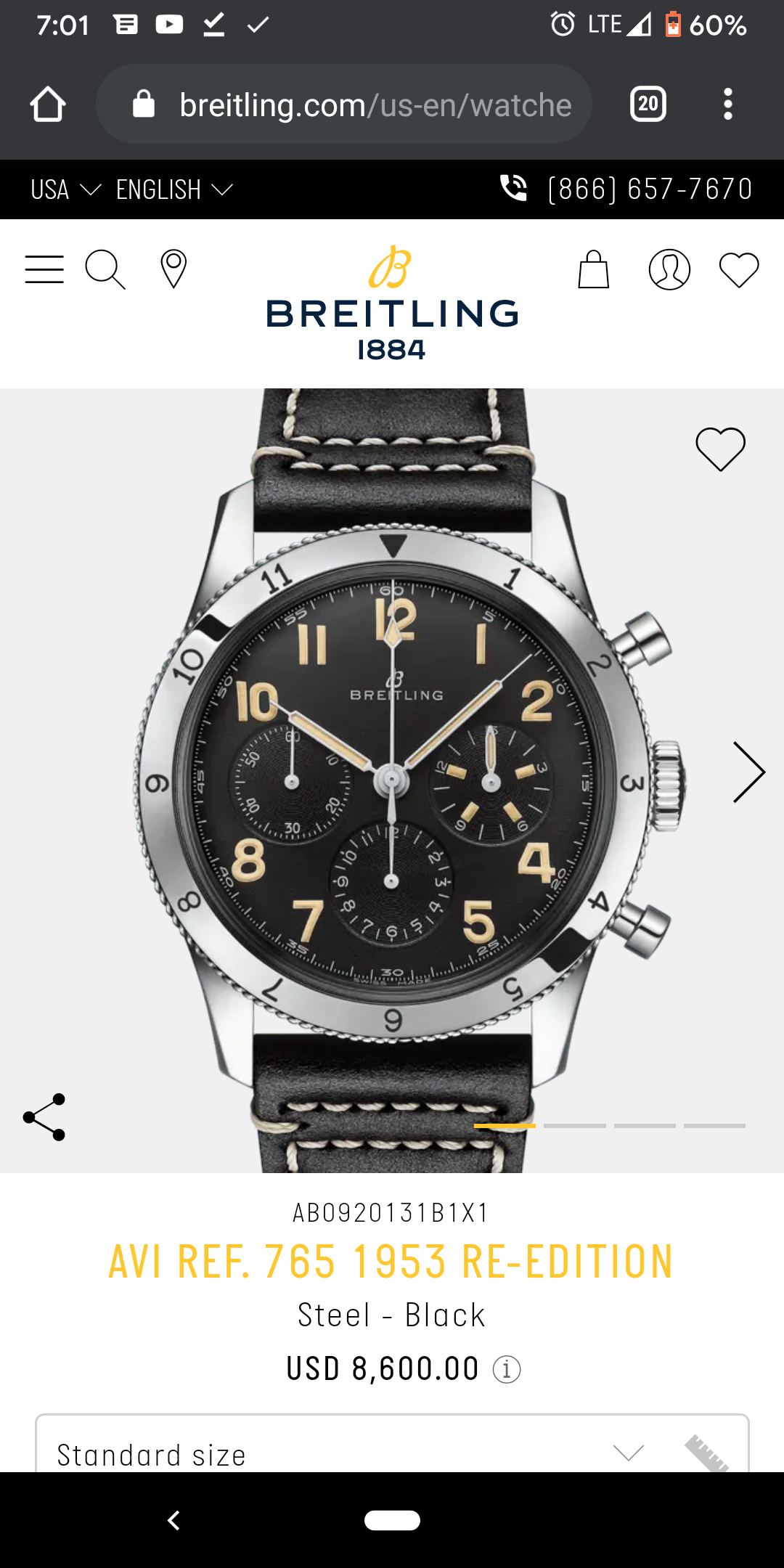Open the size guide ruler

(x=705, y=1453)
